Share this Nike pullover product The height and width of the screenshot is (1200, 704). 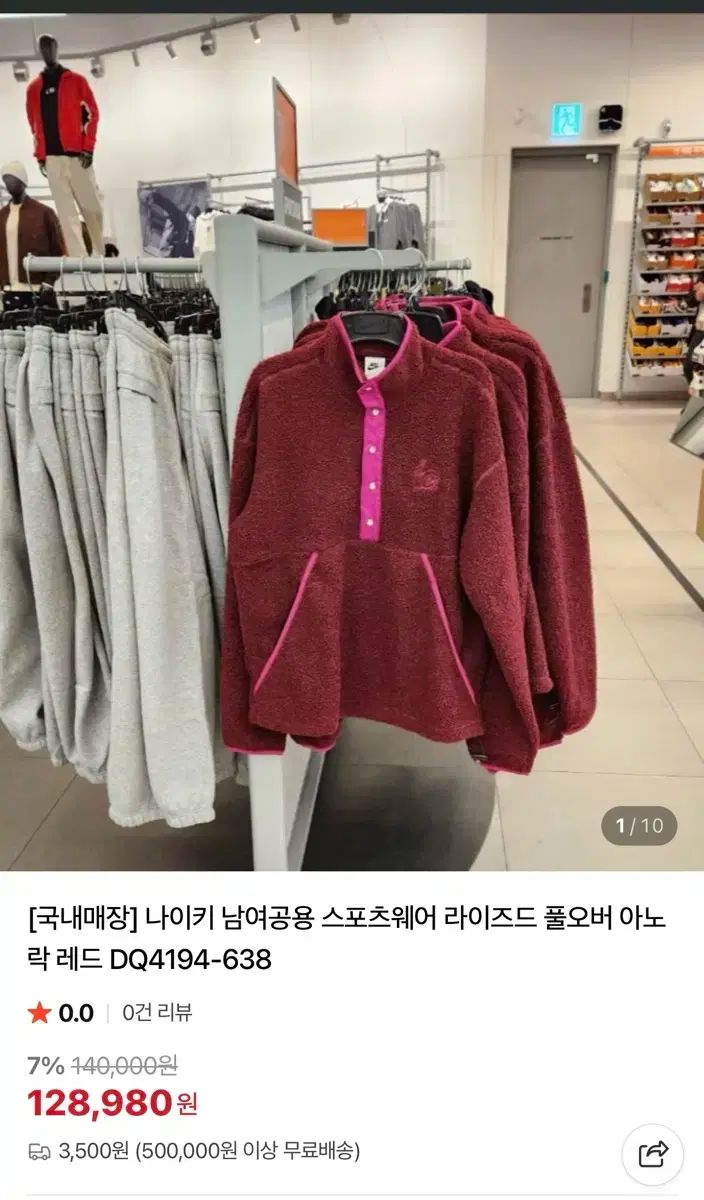click(x=653, y=1155)
